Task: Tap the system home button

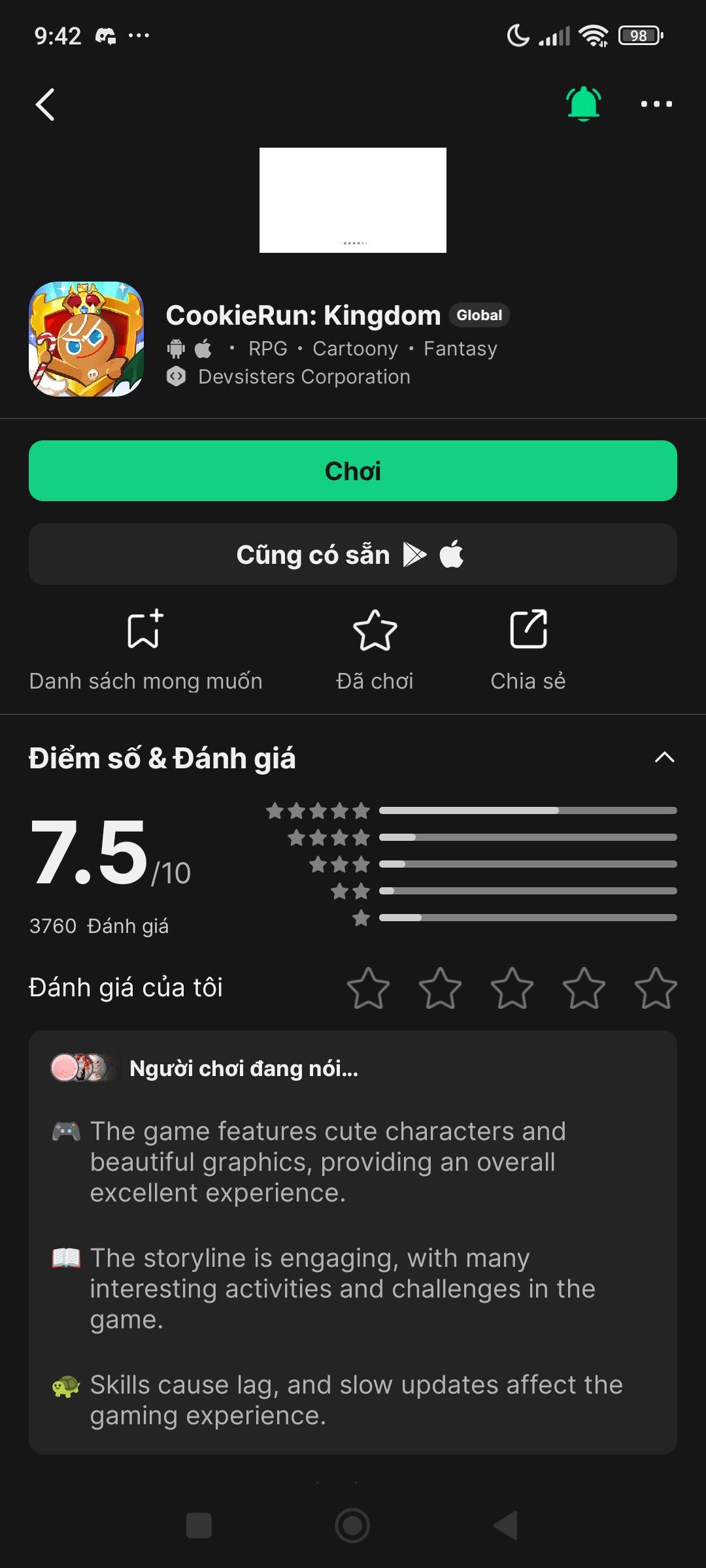Action: click(x=352, y=1526)
